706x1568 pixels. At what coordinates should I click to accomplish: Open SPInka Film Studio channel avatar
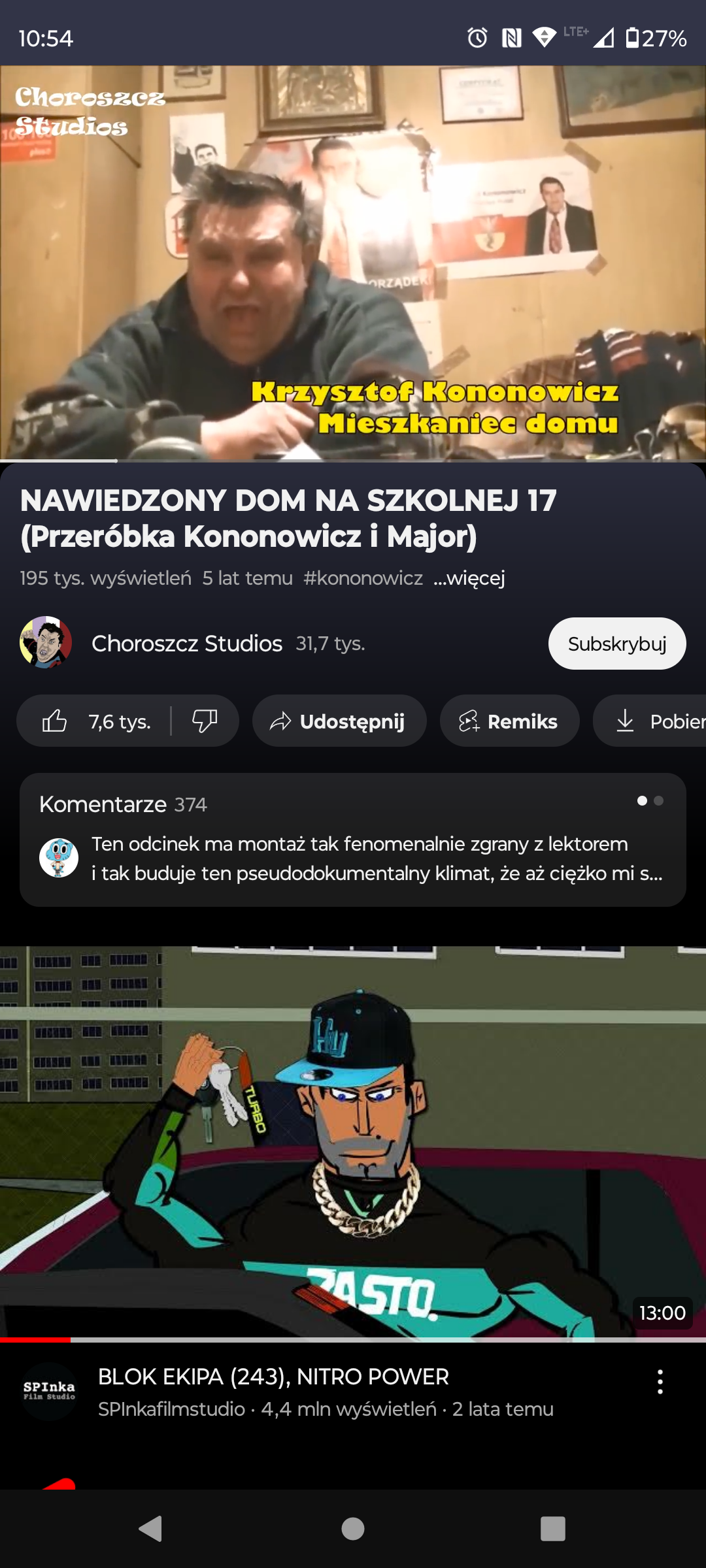point(49,1392)
